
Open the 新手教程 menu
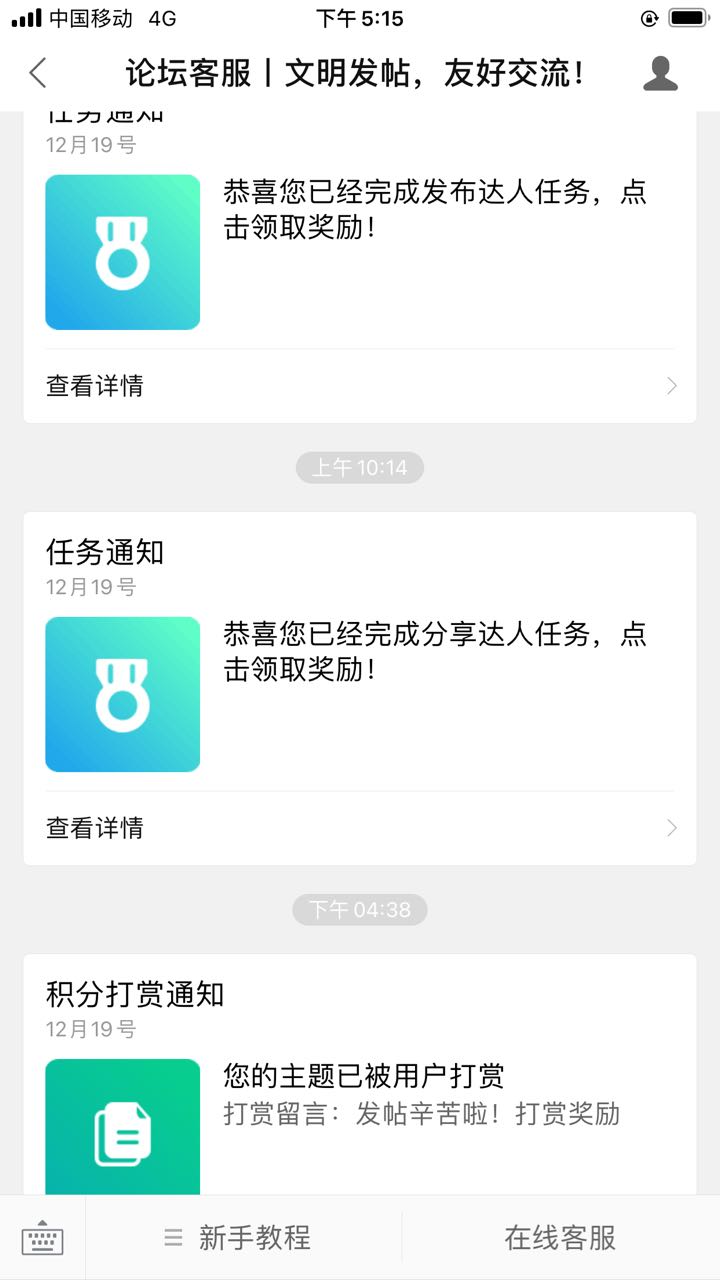pyautogui.click(x=238, y=1238)
